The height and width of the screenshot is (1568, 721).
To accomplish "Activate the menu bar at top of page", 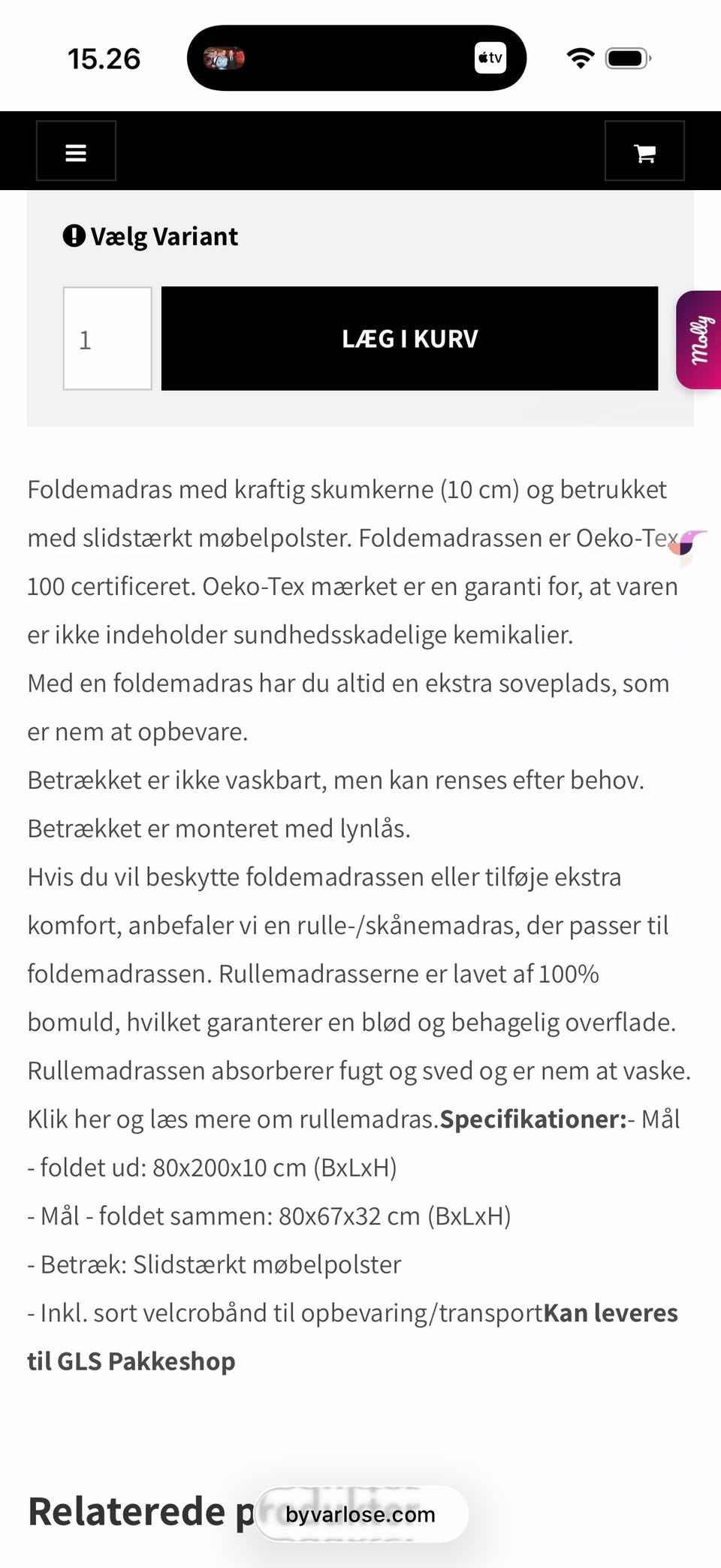I will coord(360,150).
